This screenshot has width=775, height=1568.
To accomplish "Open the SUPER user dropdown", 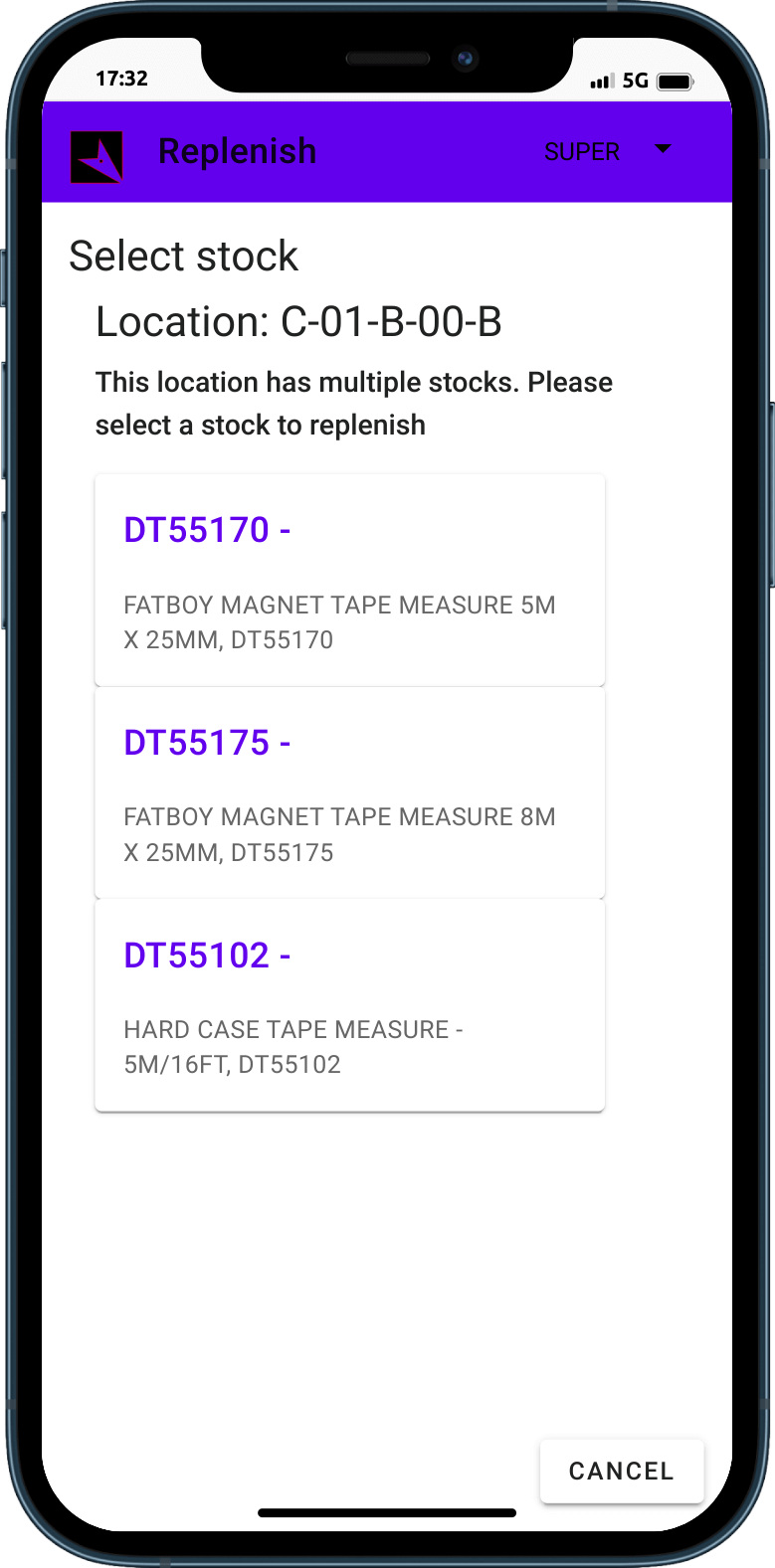I will (x=606, y=152).
